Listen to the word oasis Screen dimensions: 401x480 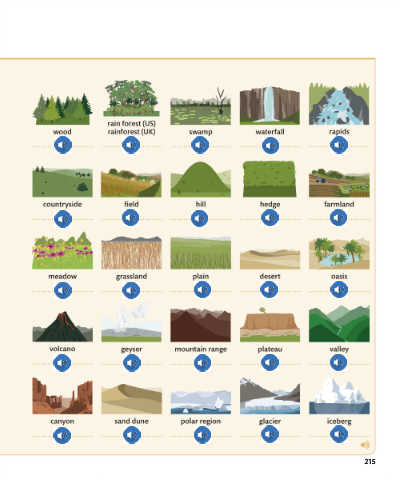coord(339,290)
